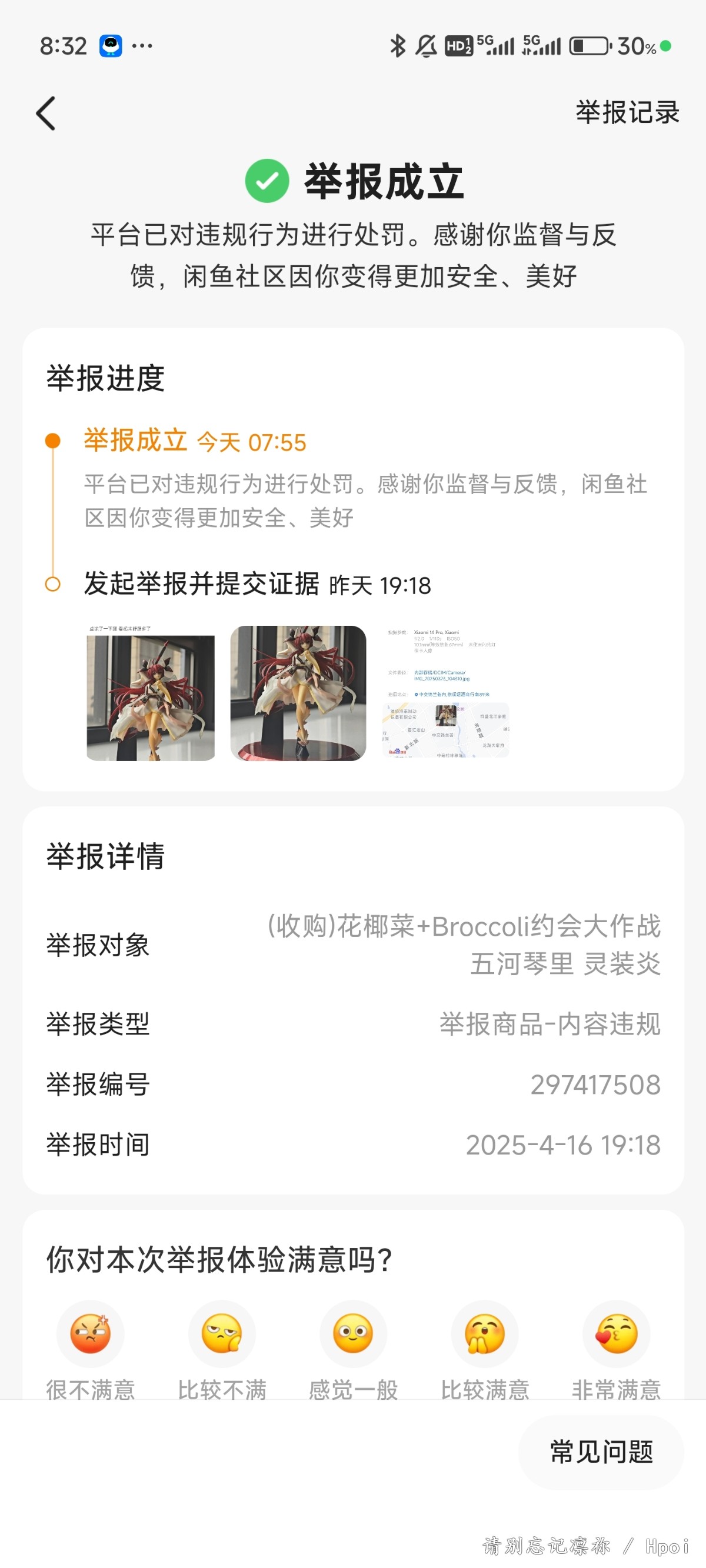View the photo info evidence screenshot

pyautogui.click(x=446, y=694)
